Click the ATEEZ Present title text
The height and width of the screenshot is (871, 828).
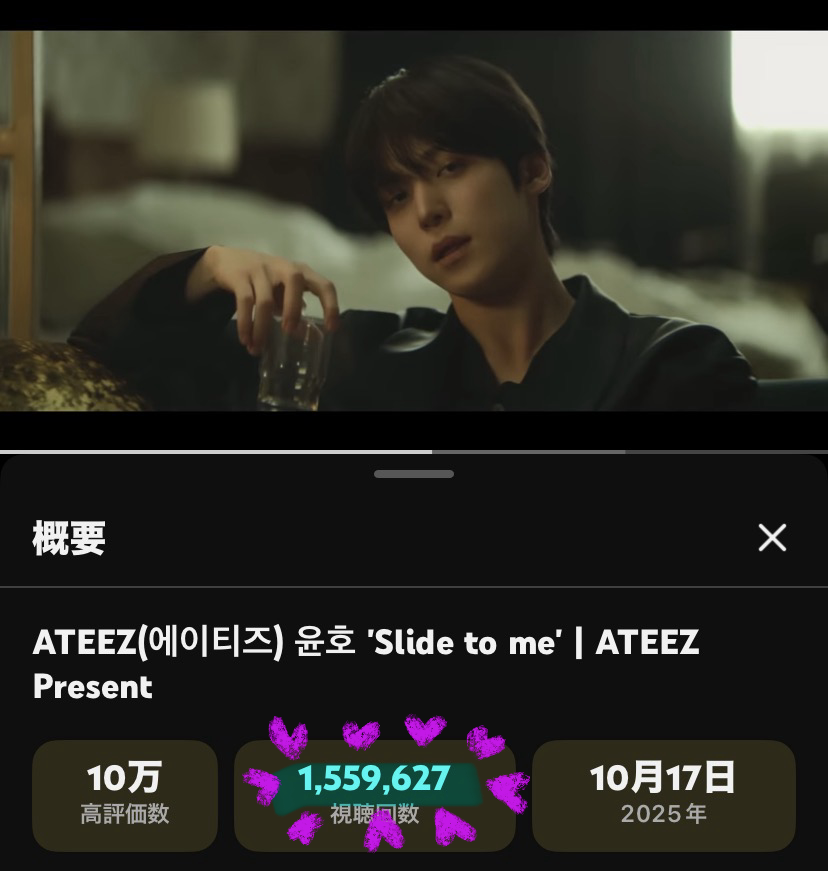[92, 687]
